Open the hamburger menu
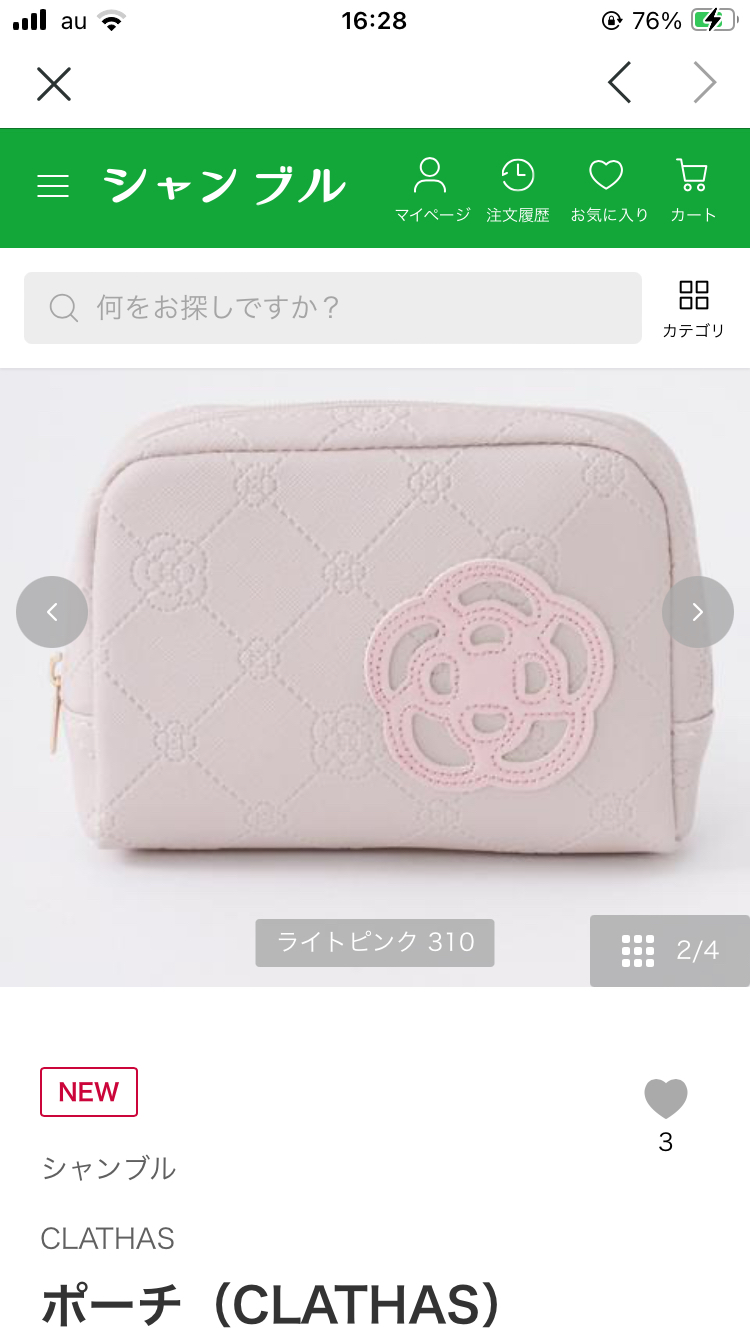Viewport: 750px width, 1334px height. tap(53, 186)
